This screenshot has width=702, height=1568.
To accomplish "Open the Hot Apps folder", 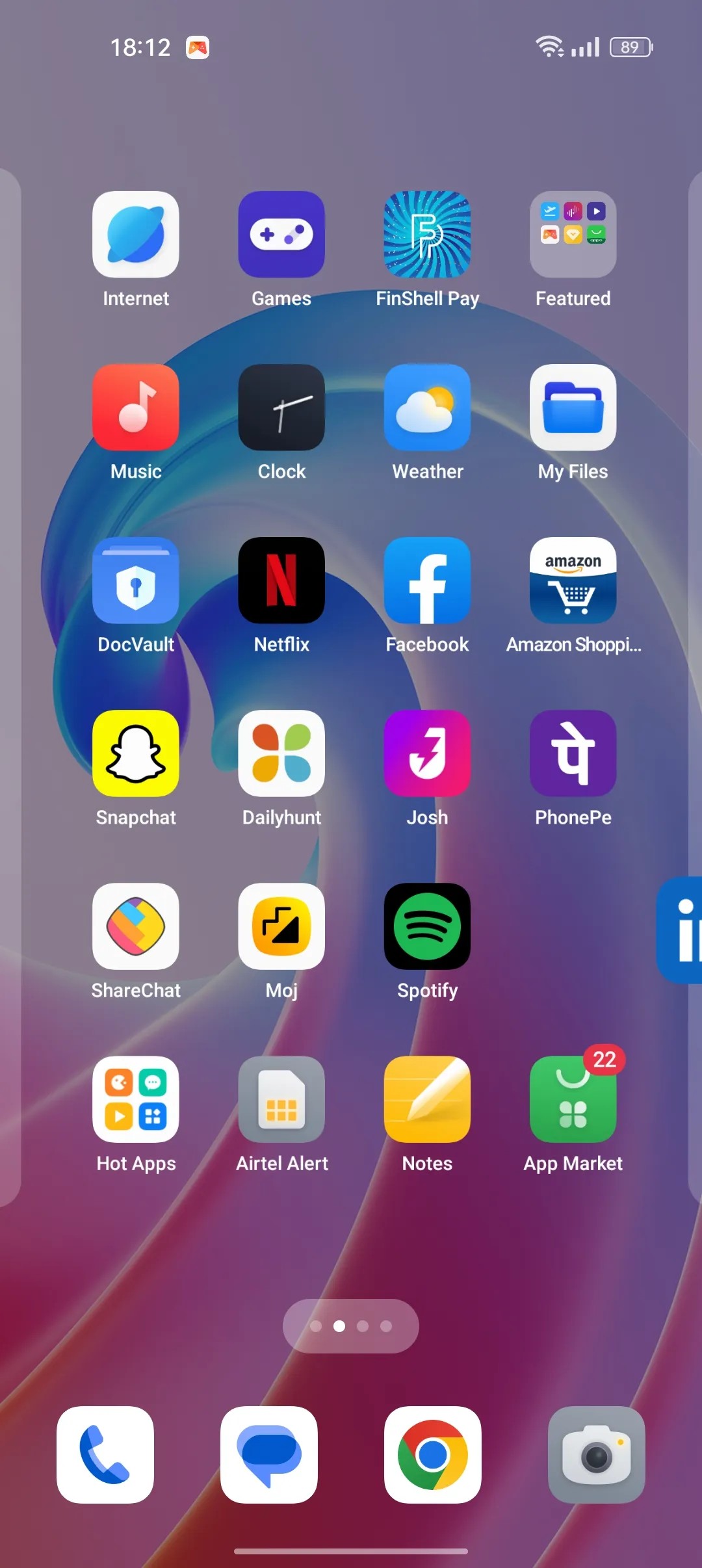I will 136,1099.
